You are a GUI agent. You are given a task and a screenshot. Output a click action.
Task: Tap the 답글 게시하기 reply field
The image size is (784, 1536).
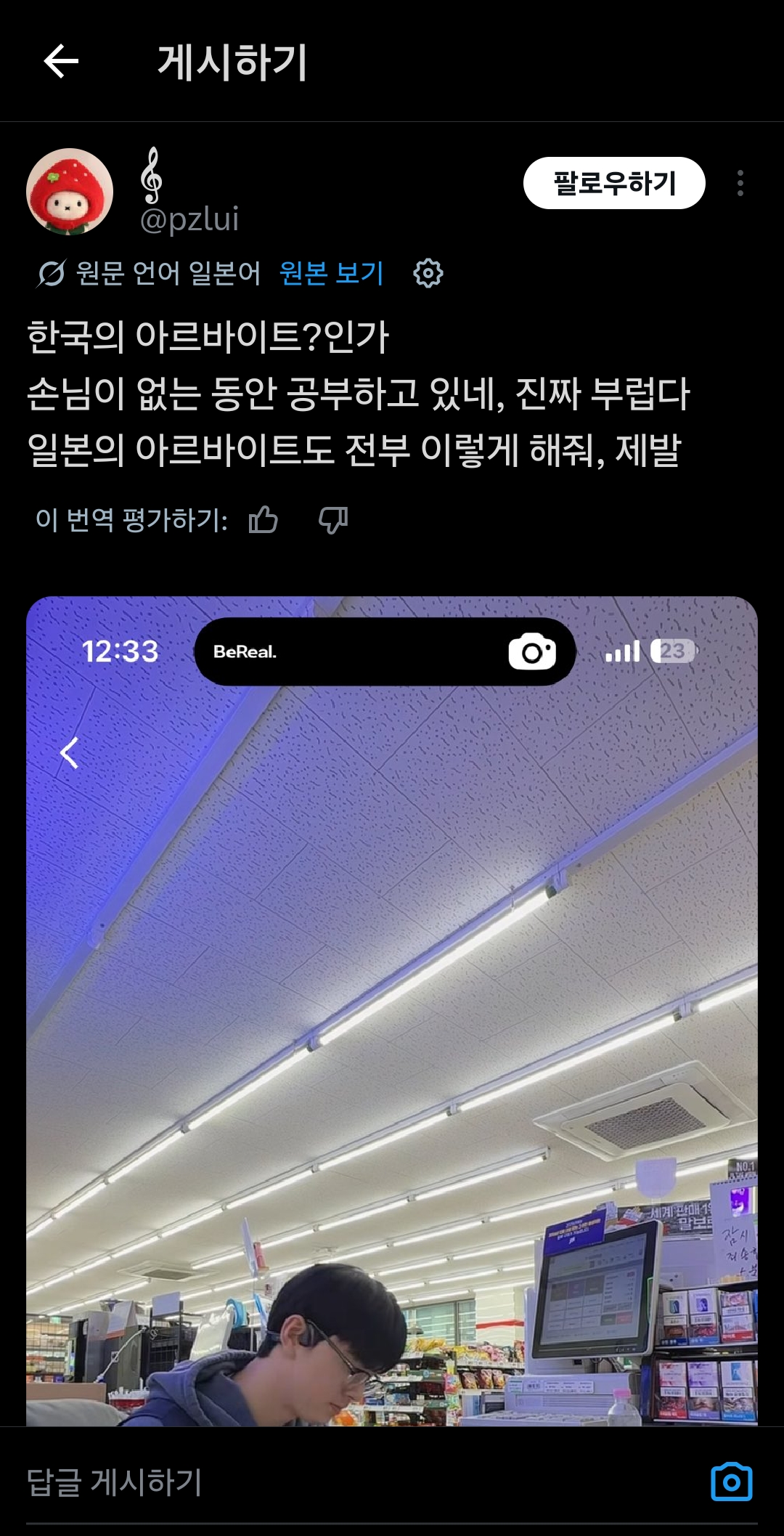pos(363,1482)
